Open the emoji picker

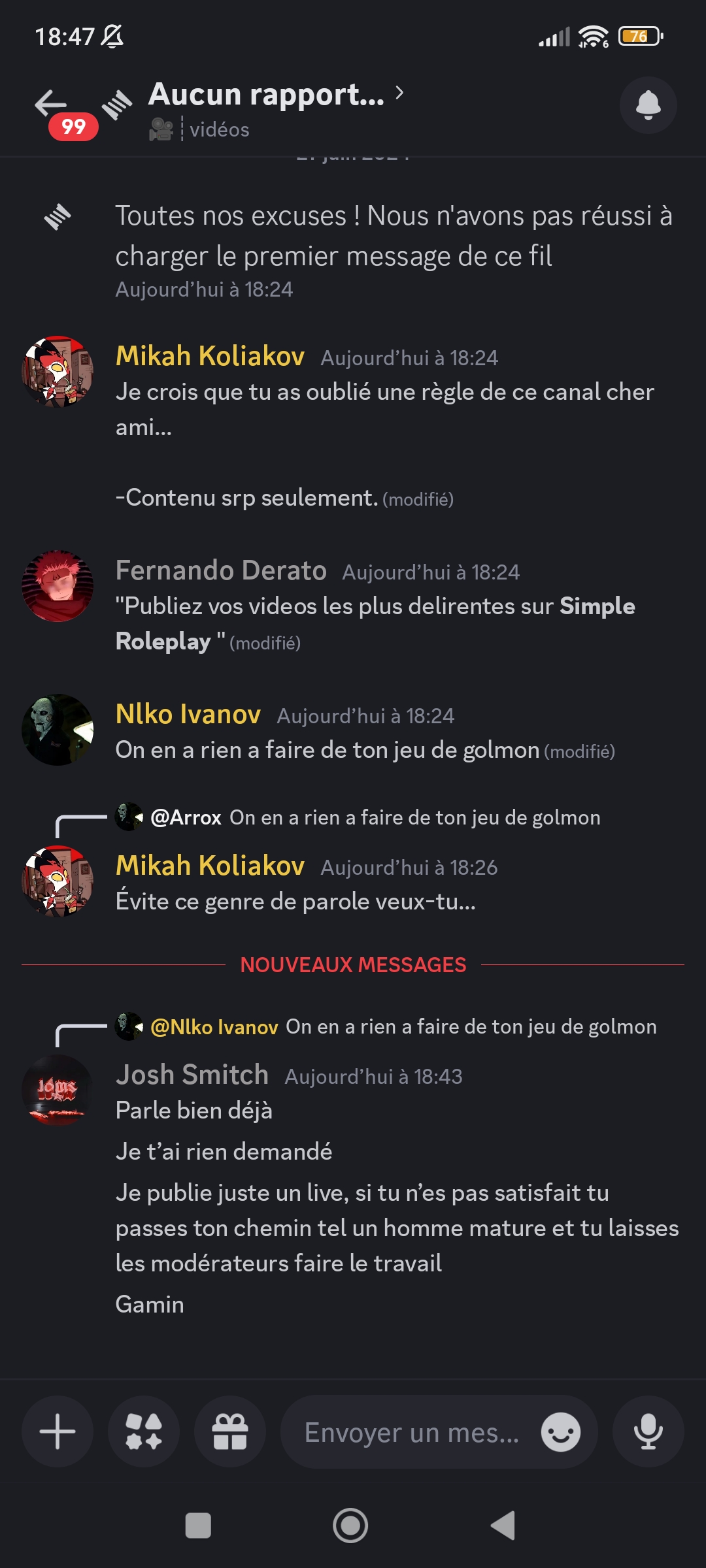click(561, 1432)
